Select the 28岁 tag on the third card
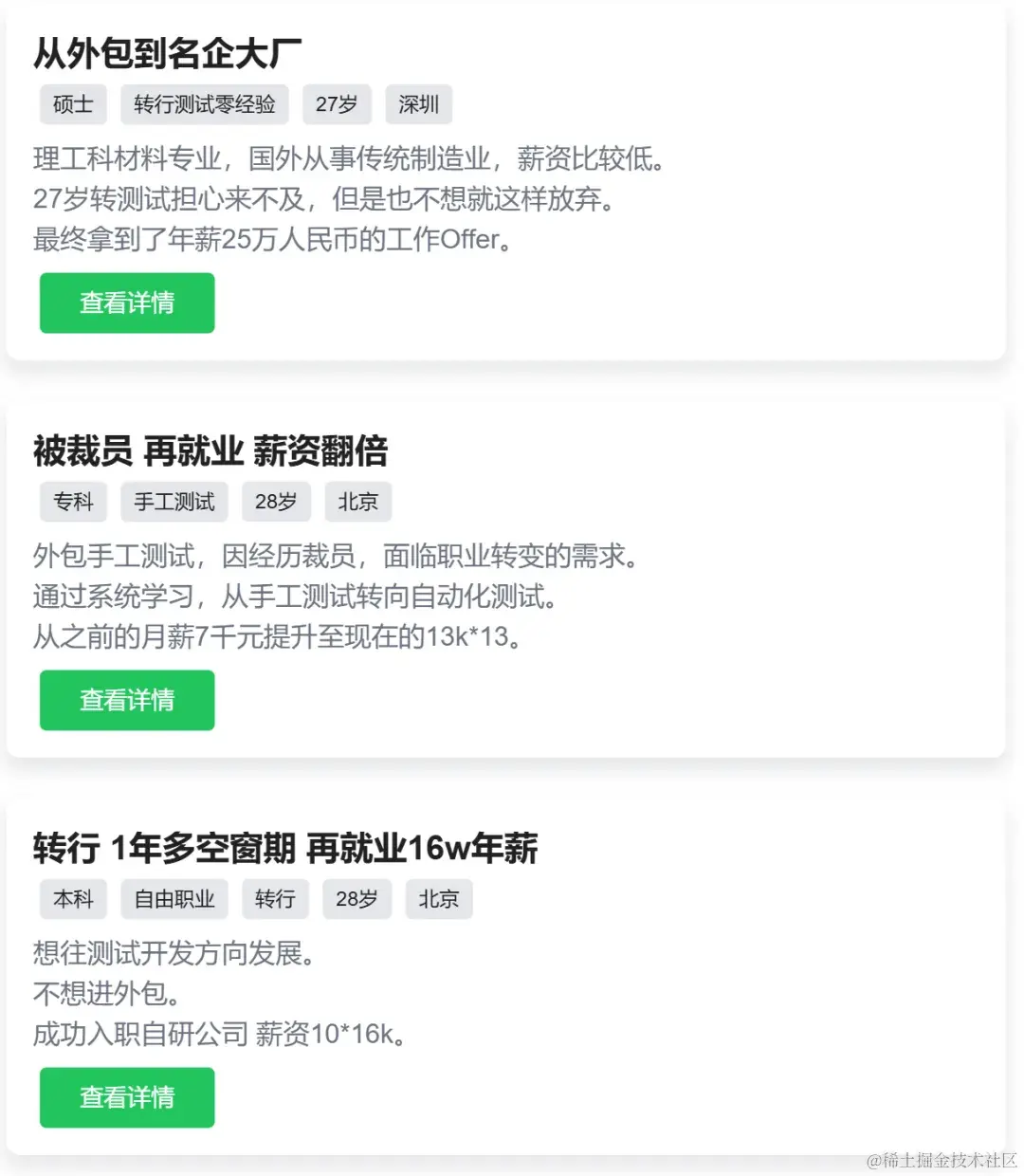 (x=357, y=899)
